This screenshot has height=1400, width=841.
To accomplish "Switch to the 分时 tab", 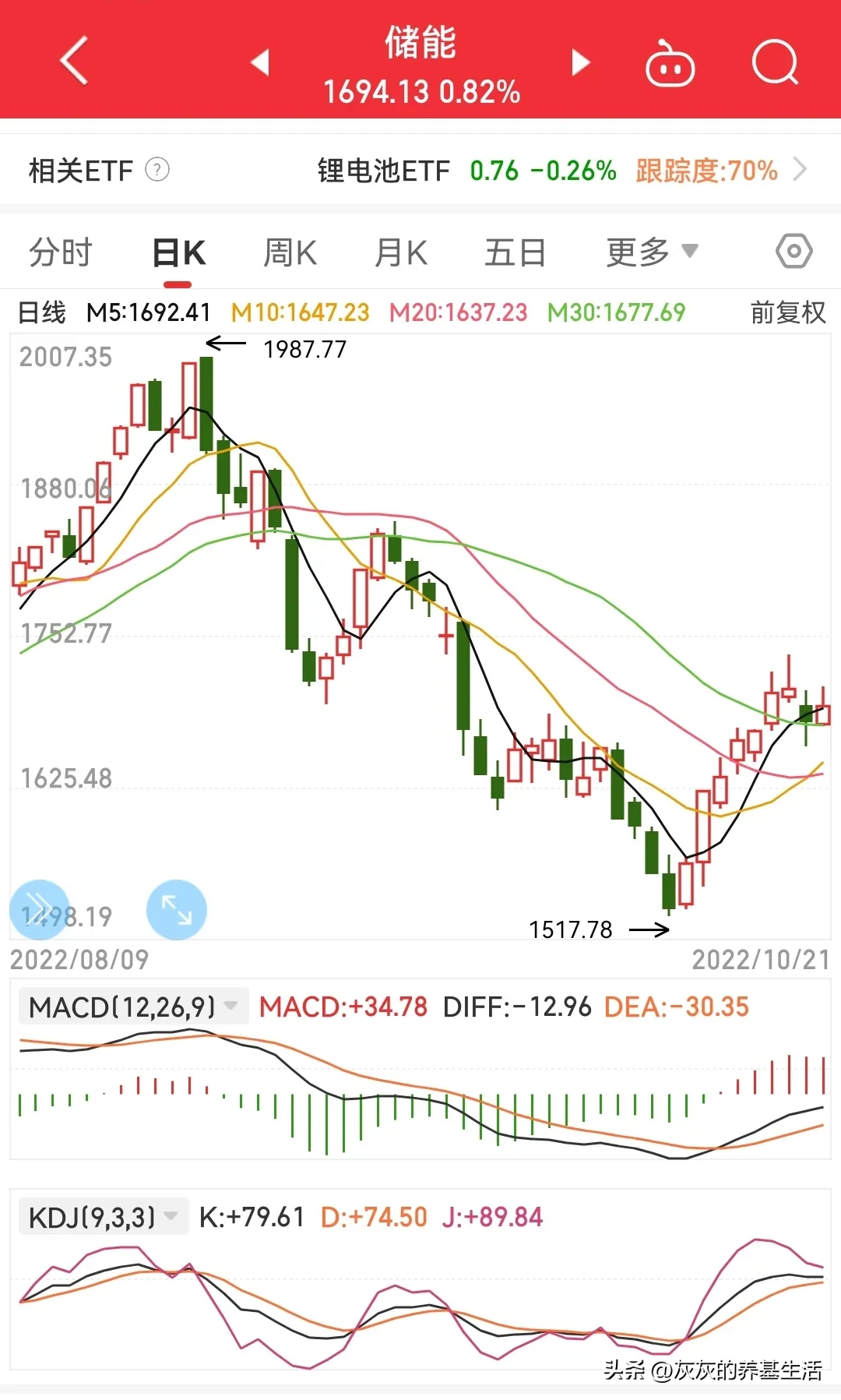I will (x=61, y=252).
